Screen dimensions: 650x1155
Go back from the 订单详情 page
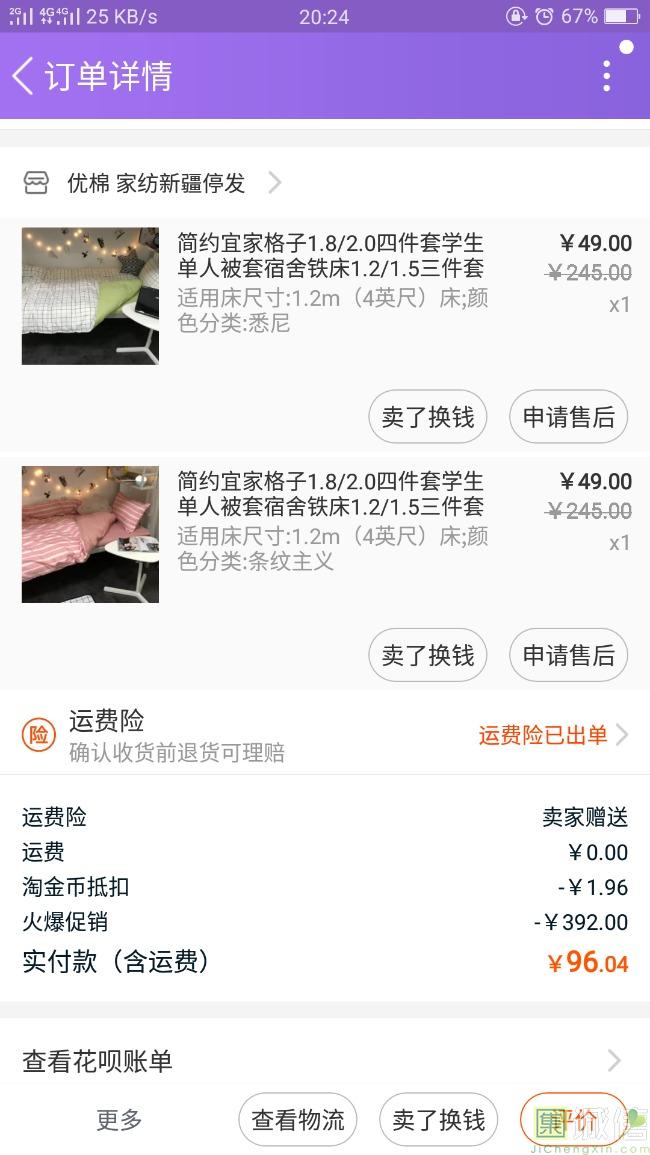(23, 77)
